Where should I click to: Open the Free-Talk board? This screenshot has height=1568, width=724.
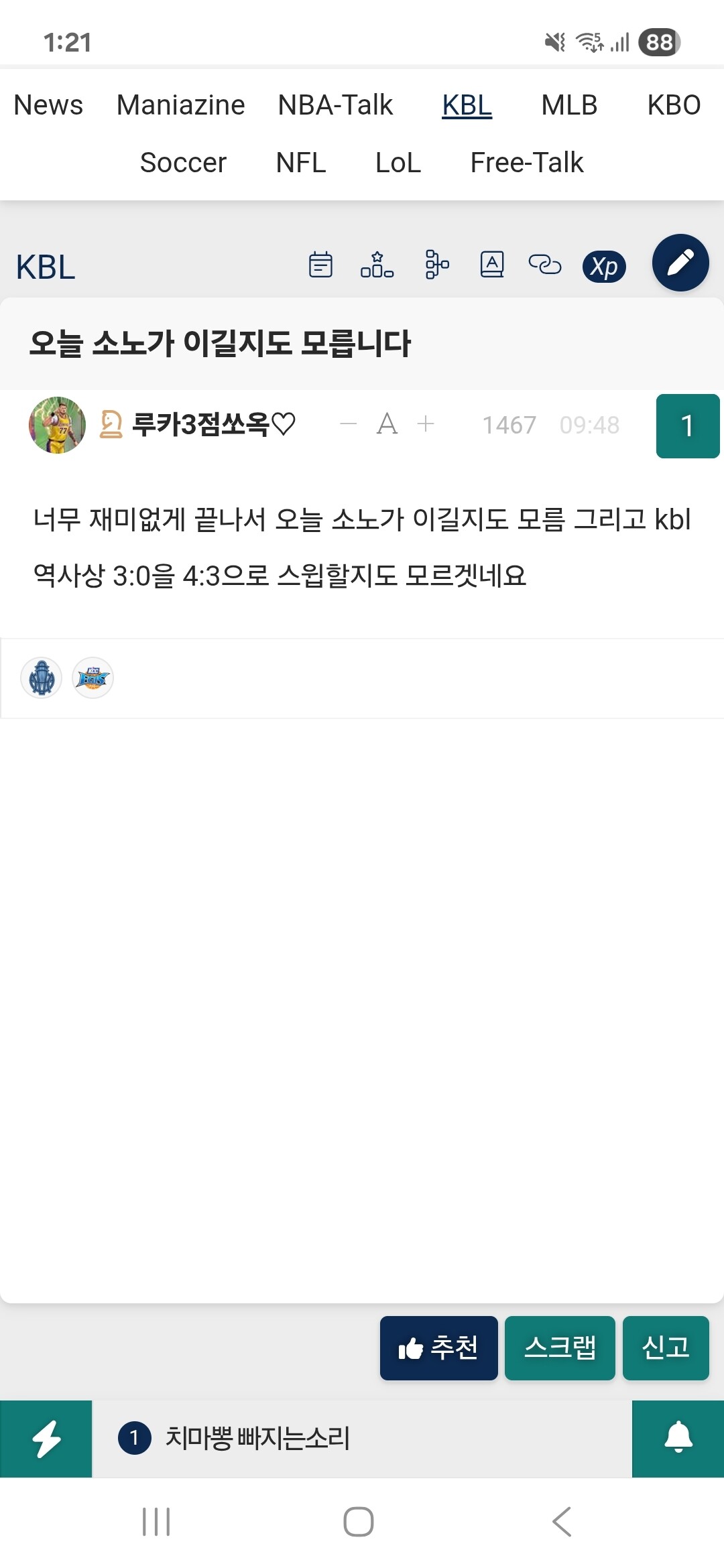pos(527,163)
